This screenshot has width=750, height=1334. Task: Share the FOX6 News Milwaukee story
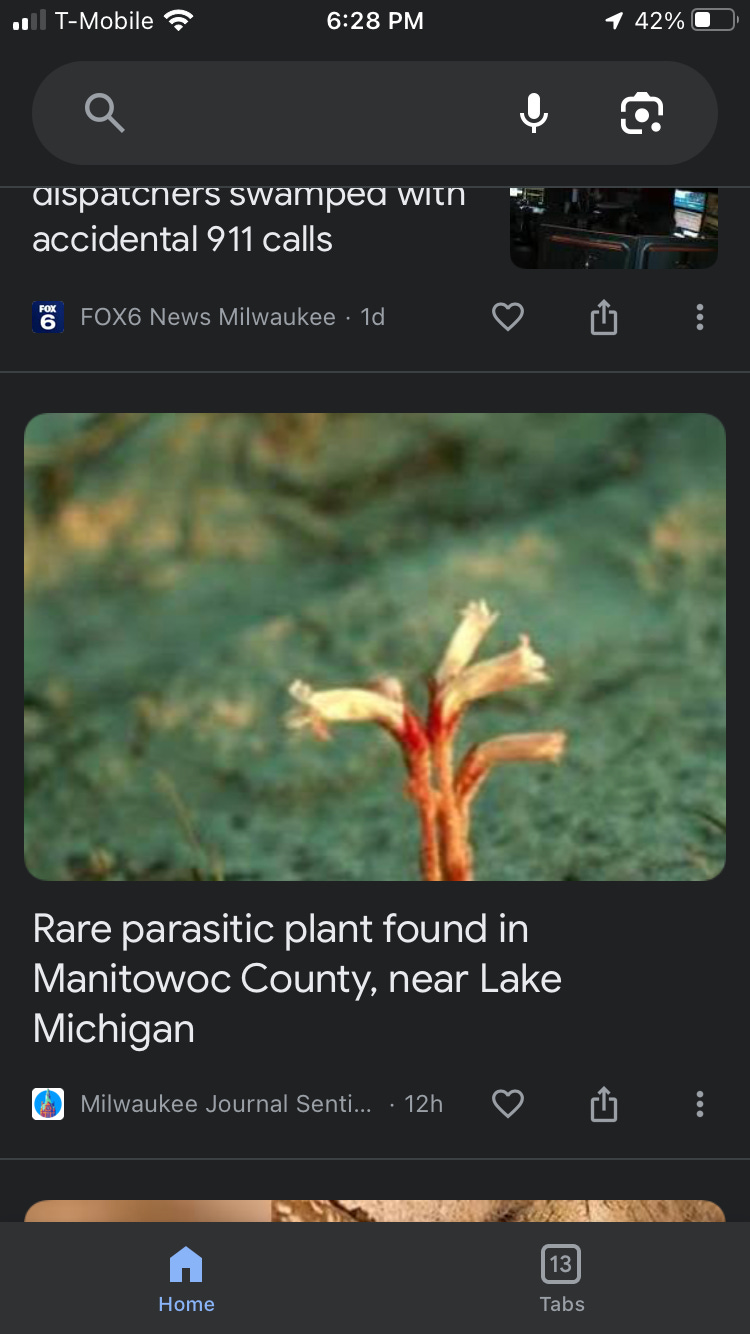point(604,318)
